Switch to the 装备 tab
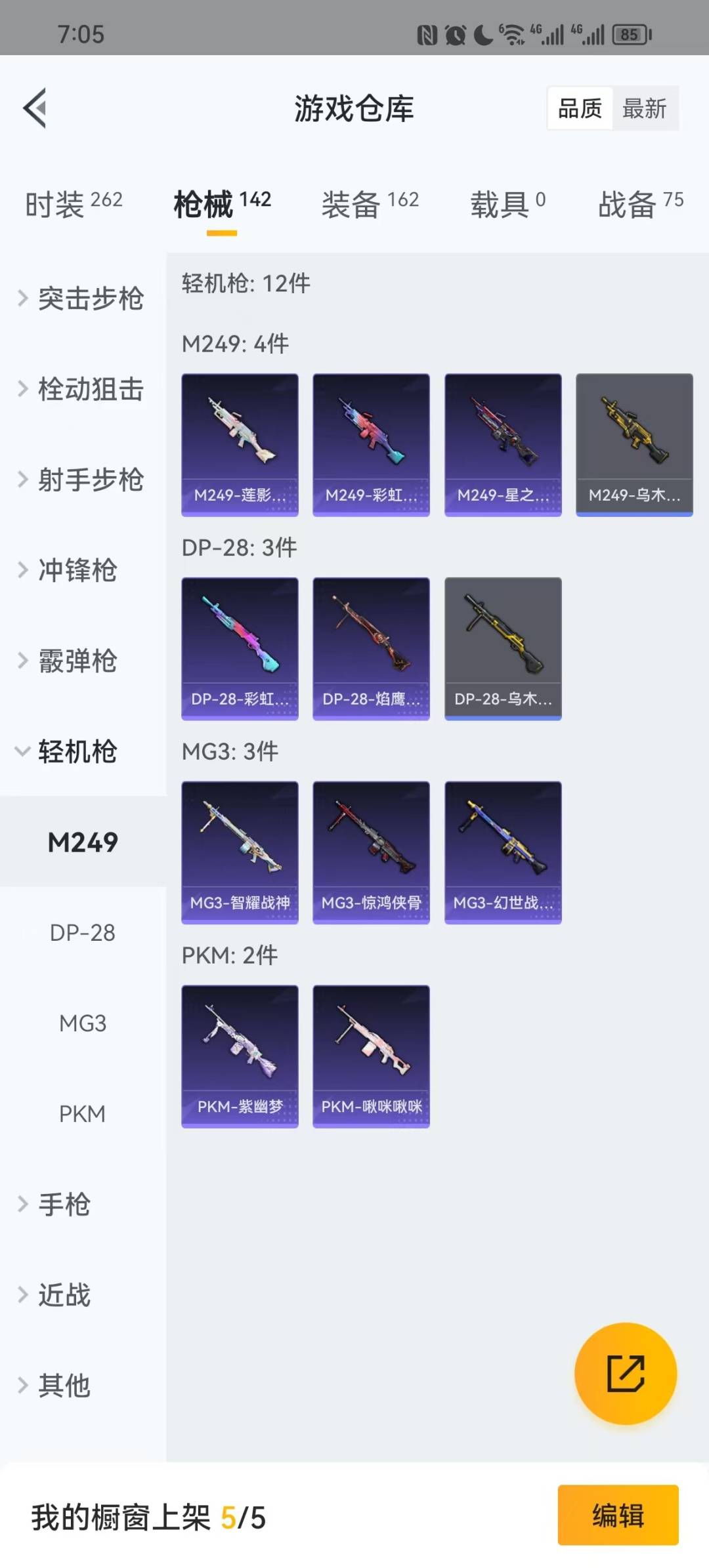The image size is (709, 1568). (x=370, y=204)
